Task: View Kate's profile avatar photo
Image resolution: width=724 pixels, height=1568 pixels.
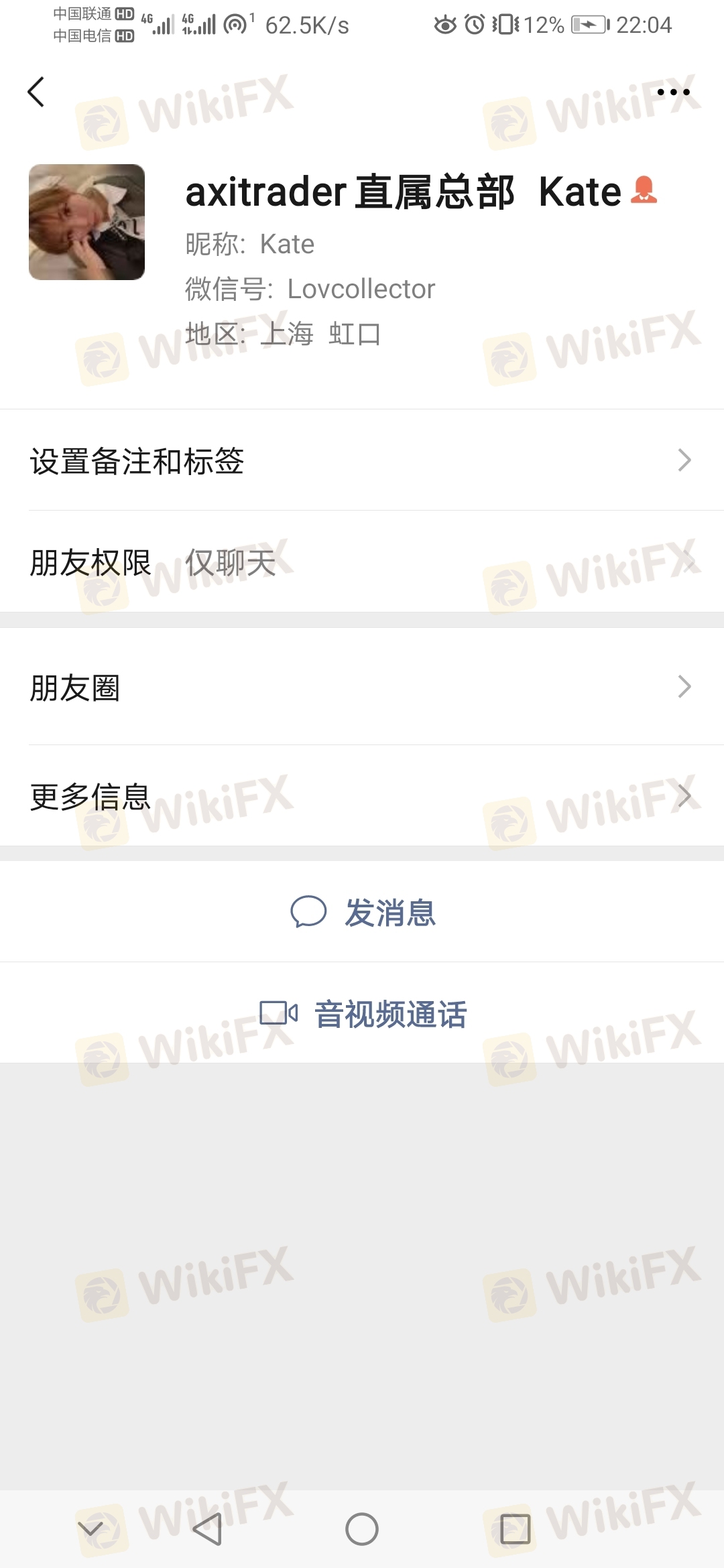Action: click(86, 222)
